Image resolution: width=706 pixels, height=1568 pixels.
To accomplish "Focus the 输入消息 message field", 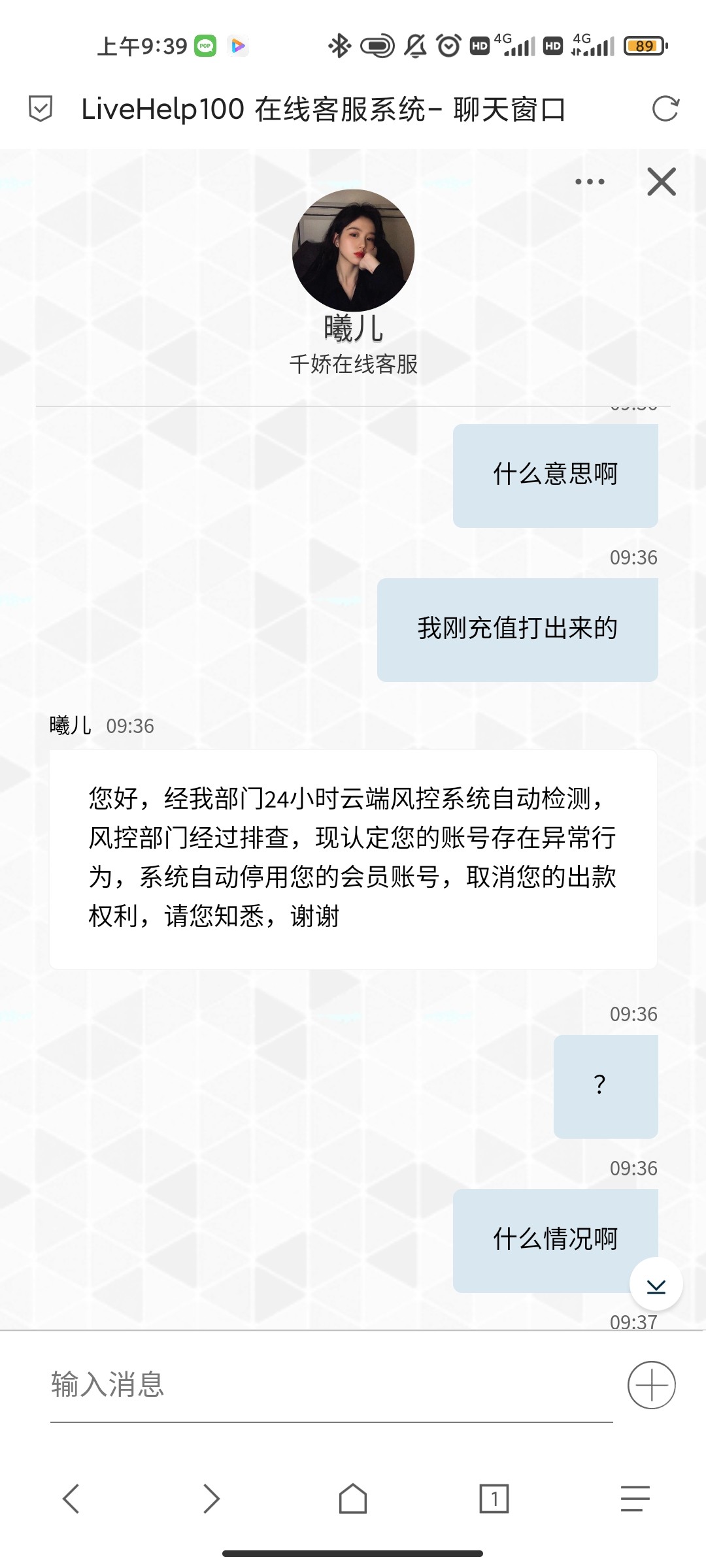I will [331, 1385].
